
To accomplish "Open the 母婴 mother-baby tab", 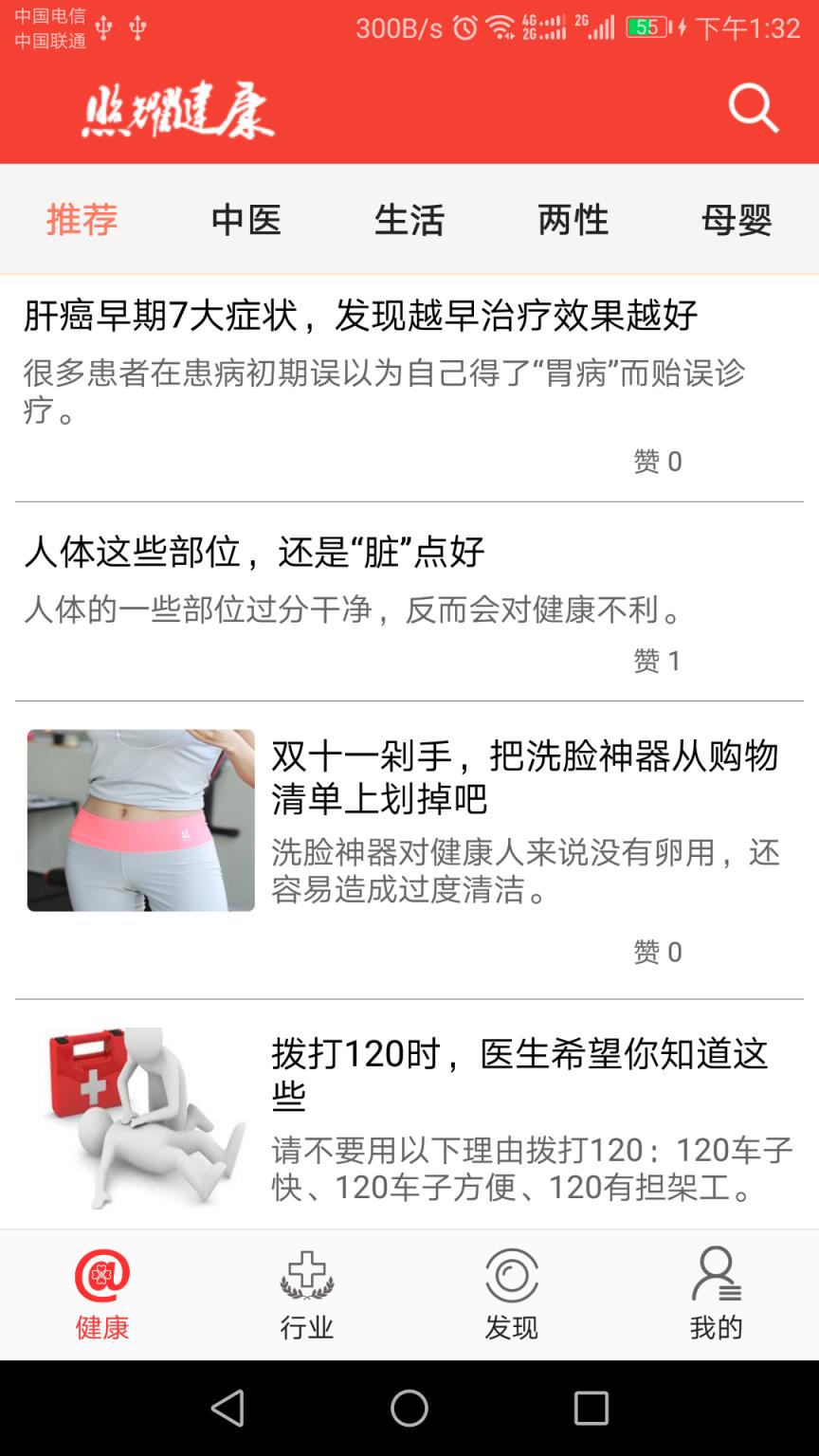I will coord(738,220).
